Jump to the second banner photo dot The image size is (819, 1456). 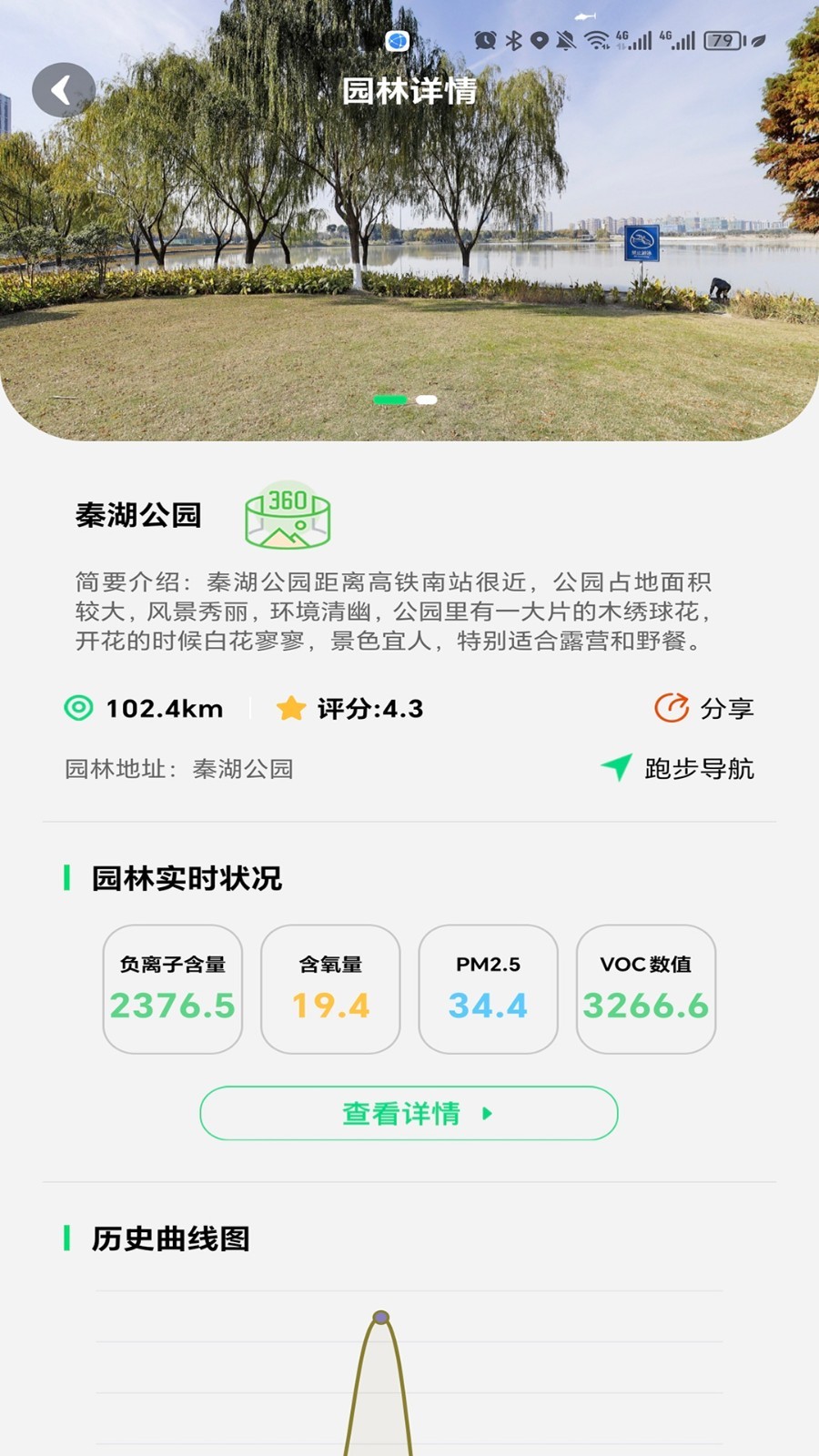(x=427, y=399)
